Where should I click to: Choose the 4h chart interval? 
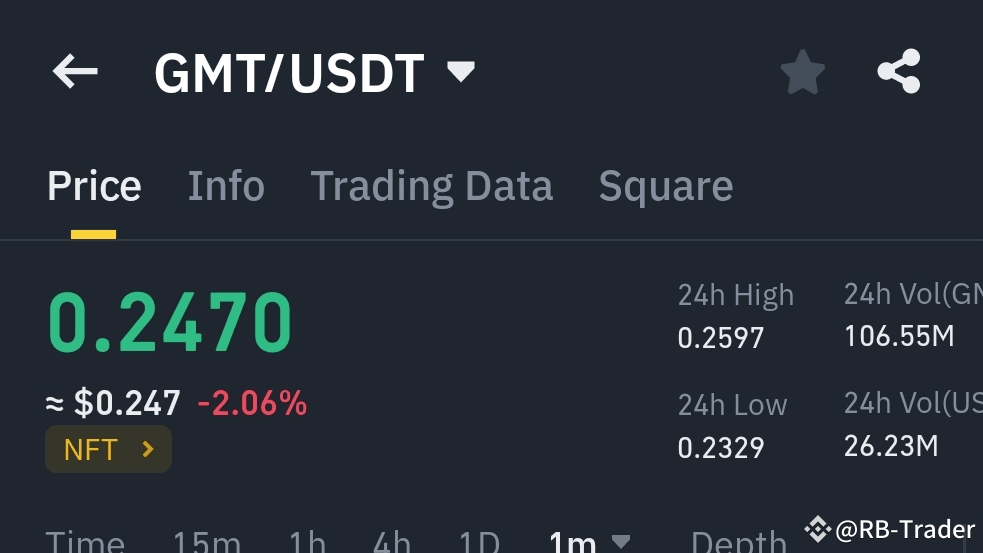coord(392,542)
